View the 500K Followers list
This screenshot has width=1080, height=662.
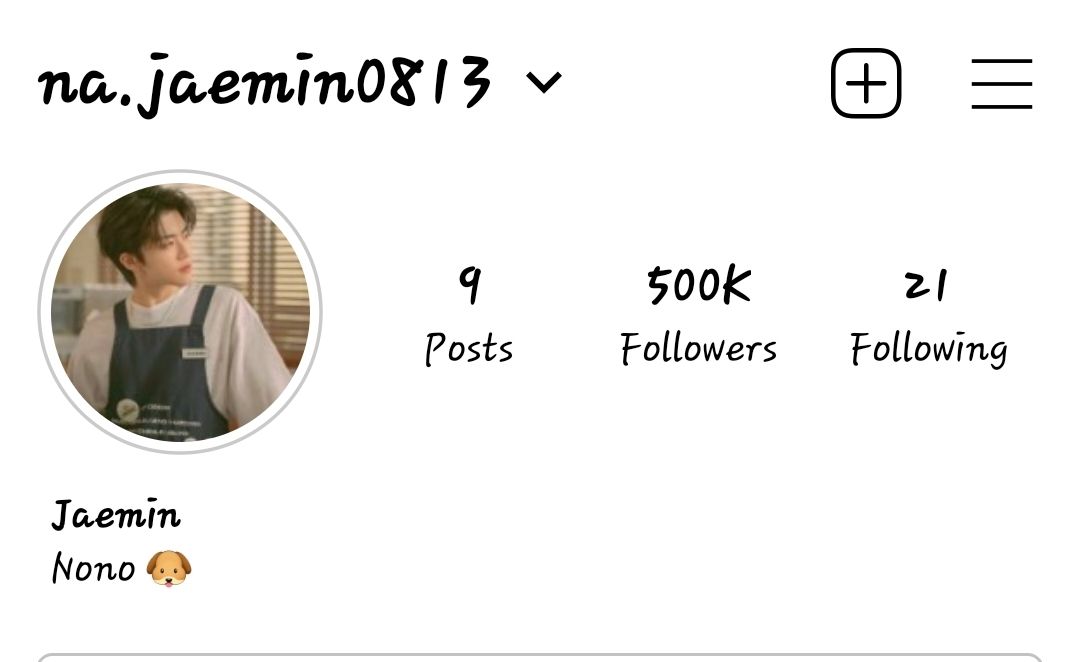(698, 316)
